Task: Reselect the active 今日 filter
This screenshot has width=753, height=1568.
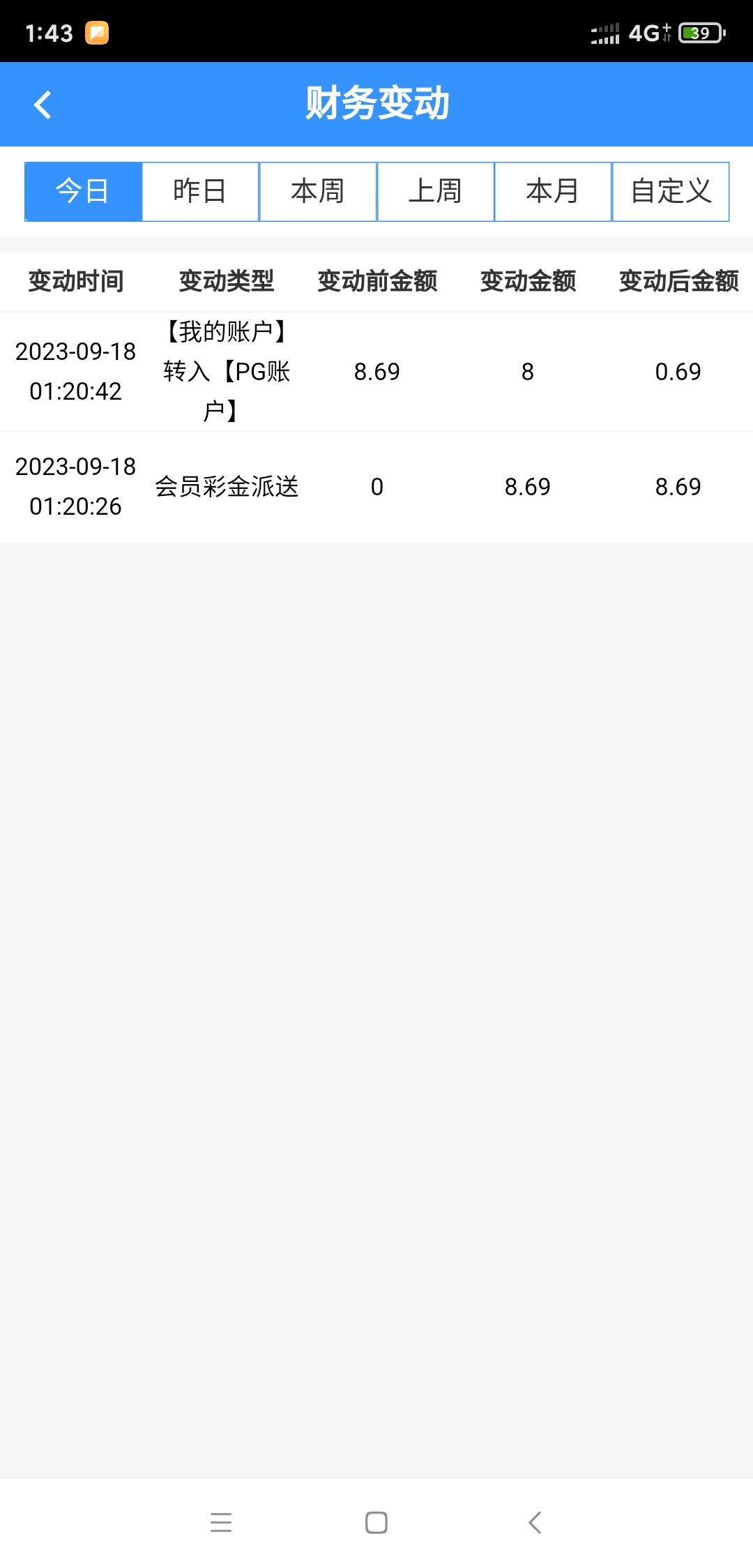Action: coord(82,191)
